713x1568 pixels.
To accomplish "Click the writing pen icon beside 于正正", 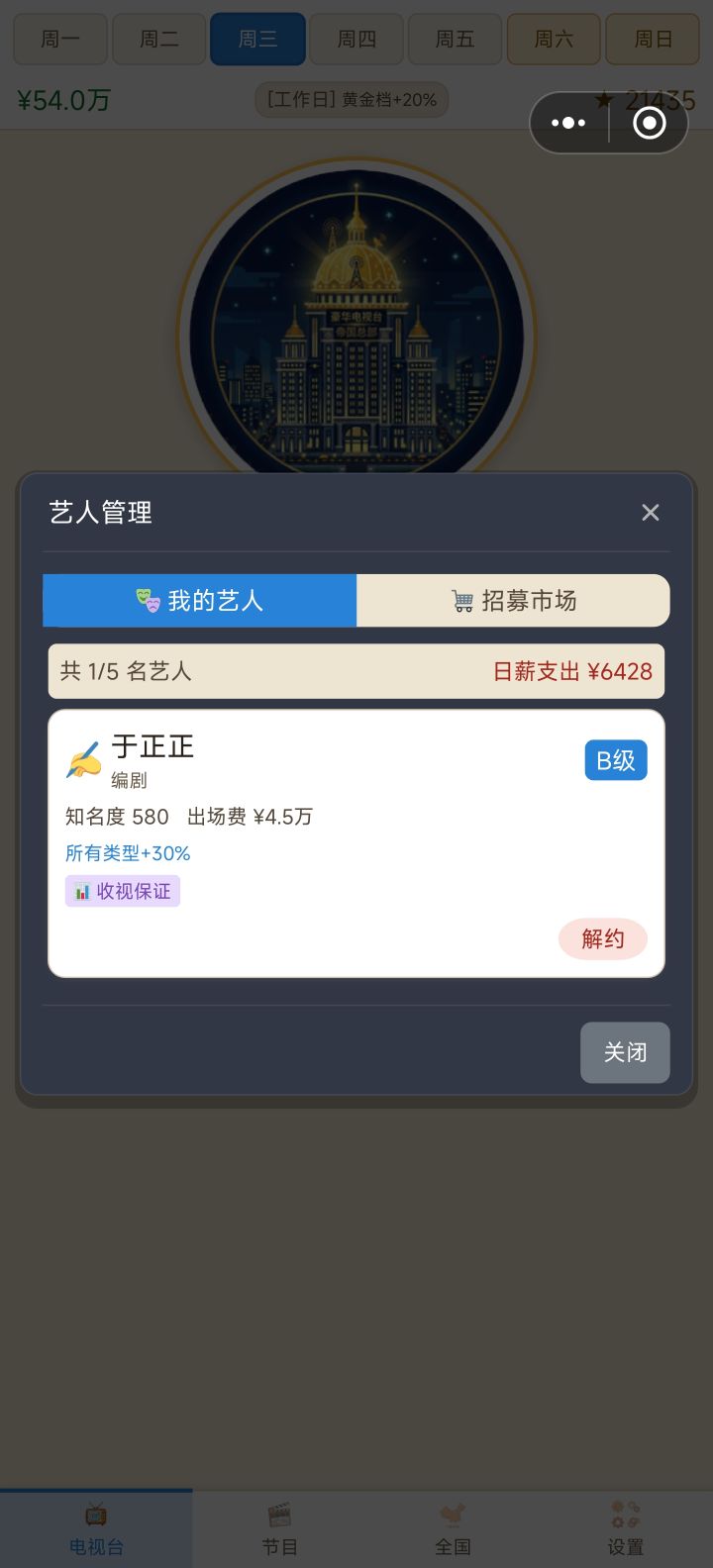I will click(85, 756).
